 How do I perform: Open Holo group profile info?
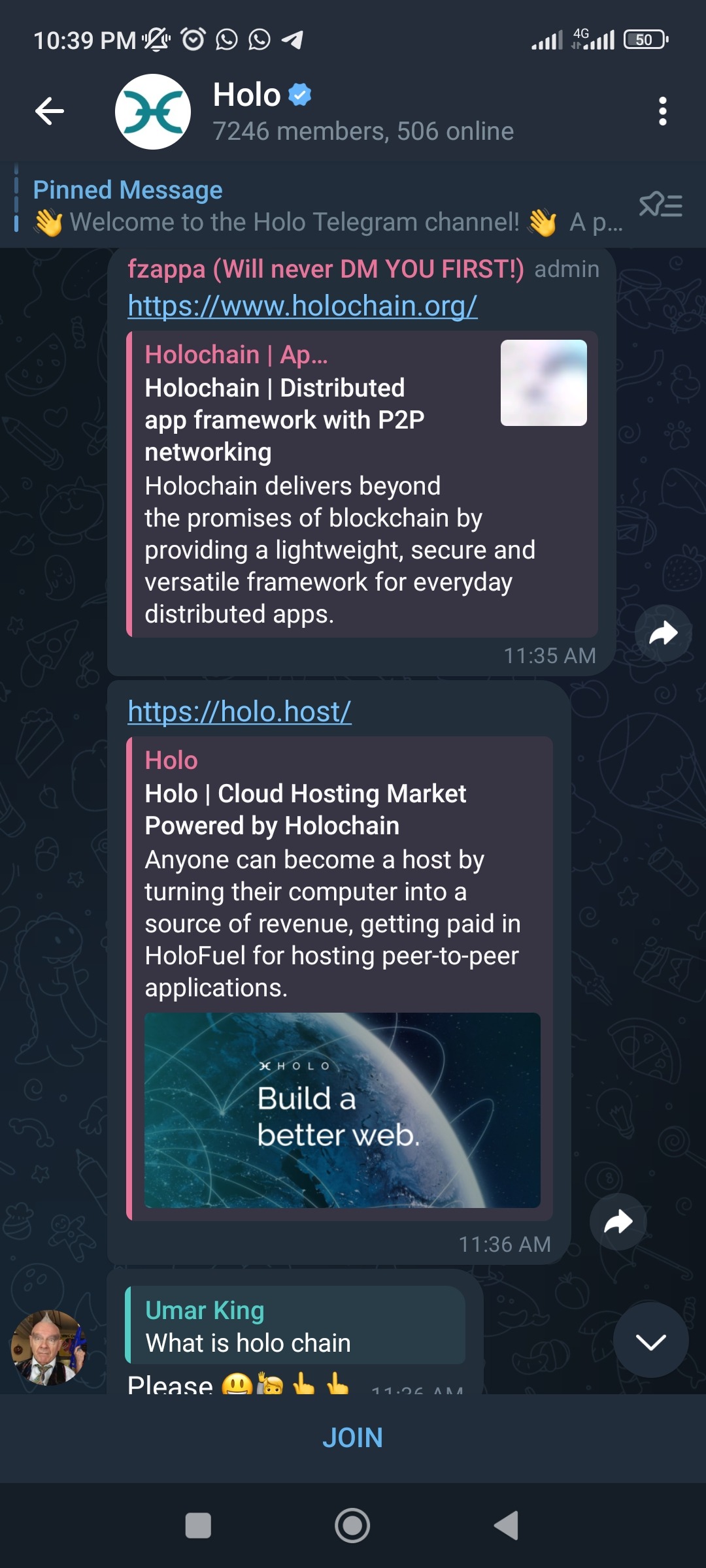tap(363, 112)
